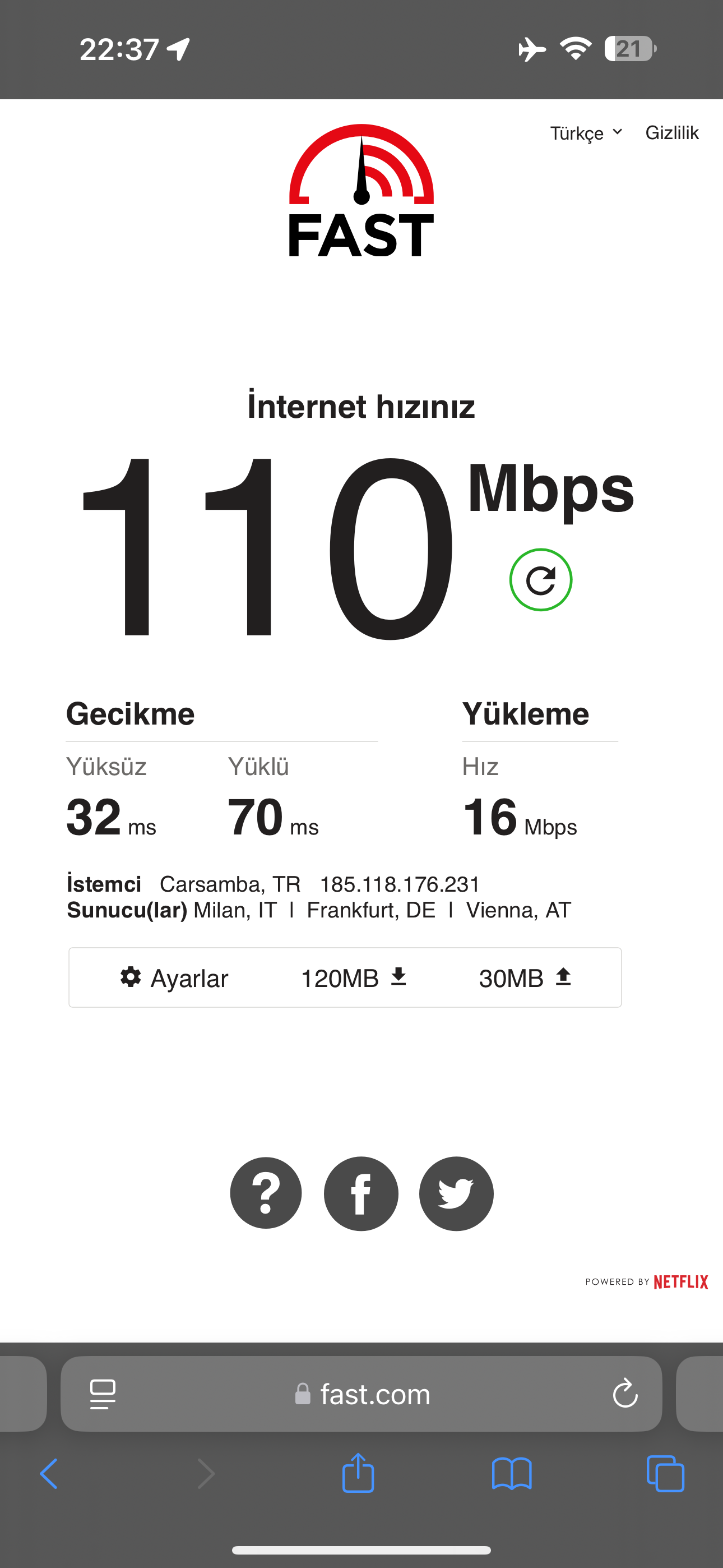Open the Gizlilik privacy link
Screen dimensions: 723x1568
[672, 133]
